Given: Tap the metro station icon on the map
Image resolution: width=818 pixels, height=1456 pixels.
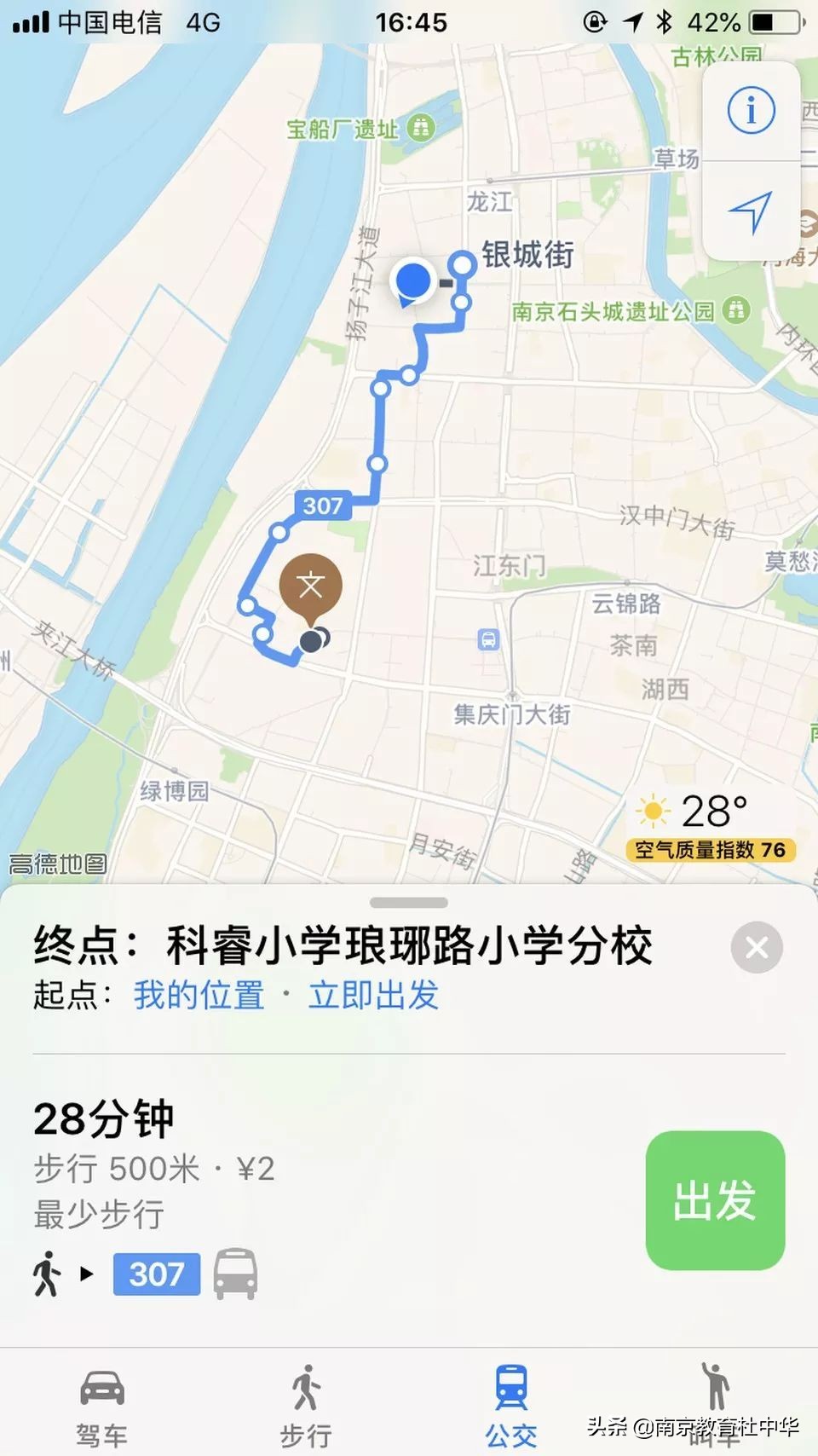Looking at the screenshot, I should click(487, 638).
